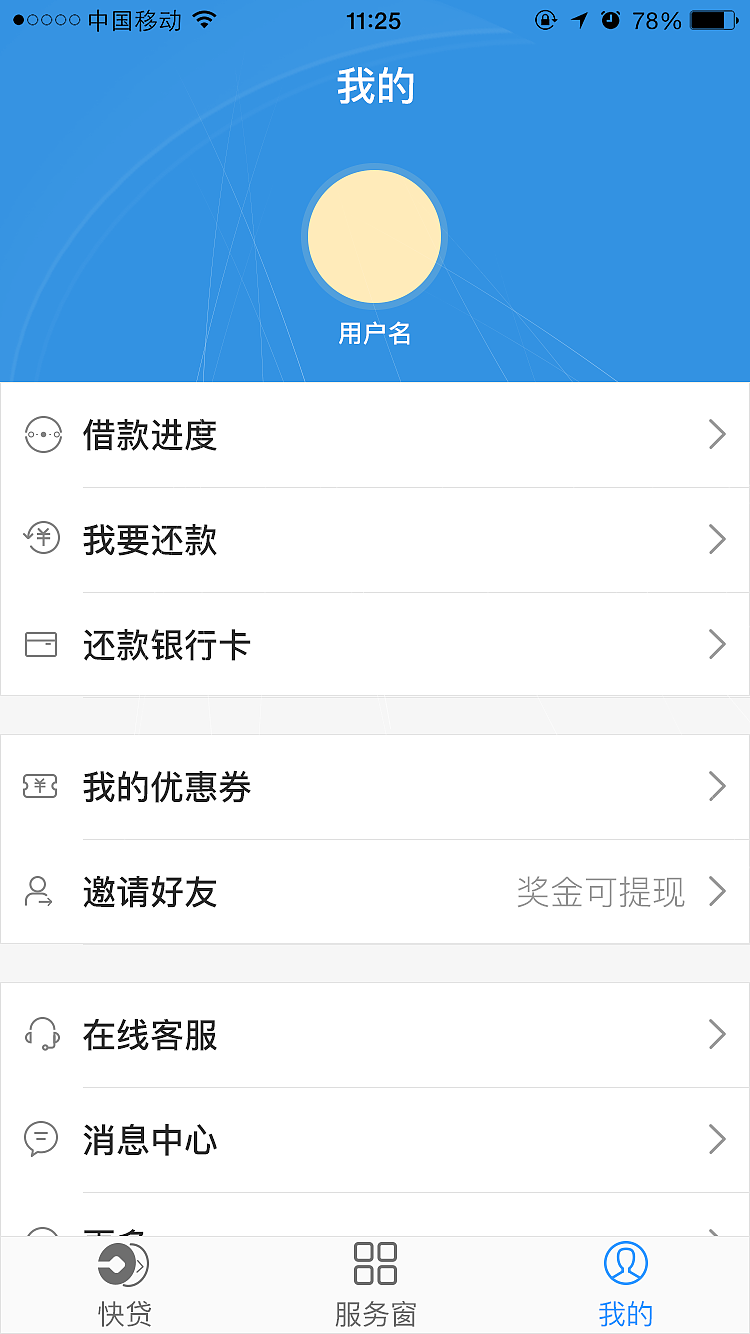Viewport: 750px width, 1334px height.
Task: Click the 在线客服 headset support icon
Action: (42, 1035)
